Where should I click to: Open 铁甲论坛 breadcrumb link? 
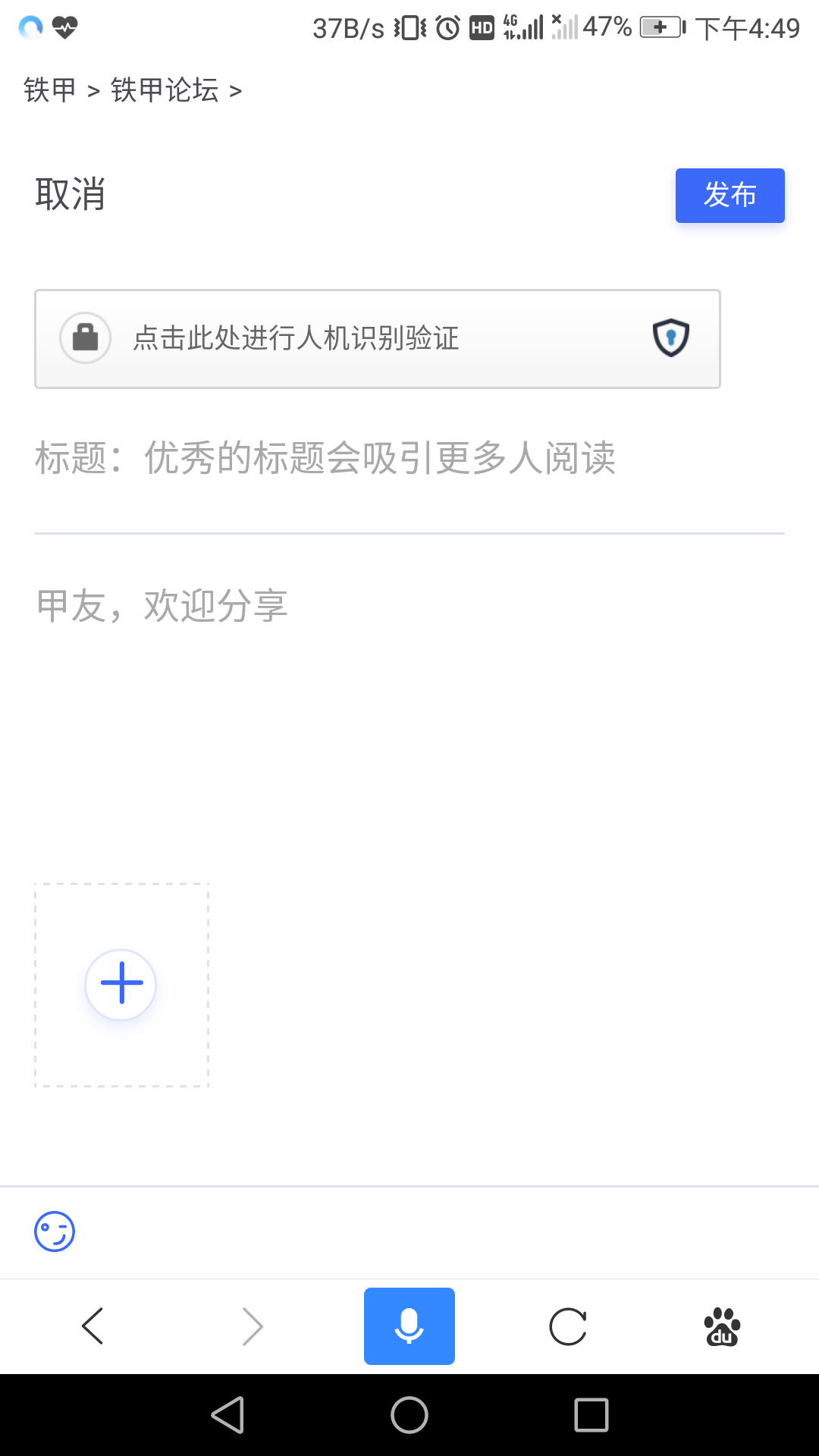click(x=165, y=90)
